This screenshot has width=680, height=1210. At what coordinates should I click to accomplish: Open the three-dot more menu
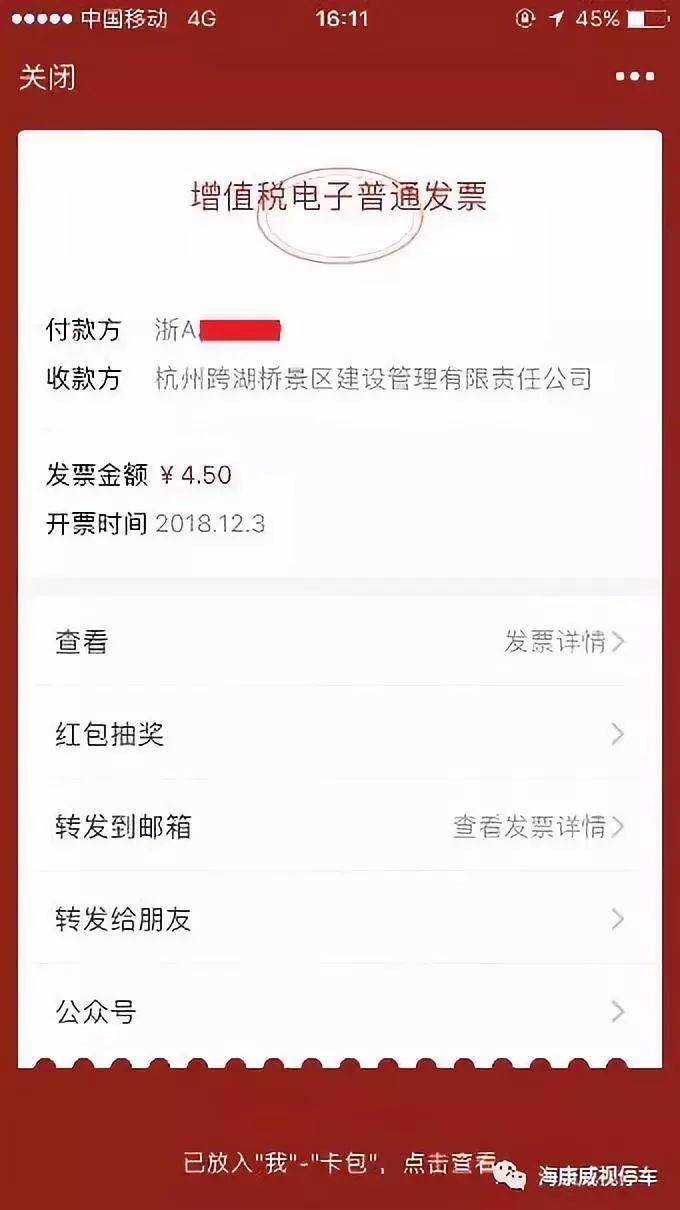click(x=634, y=77)
